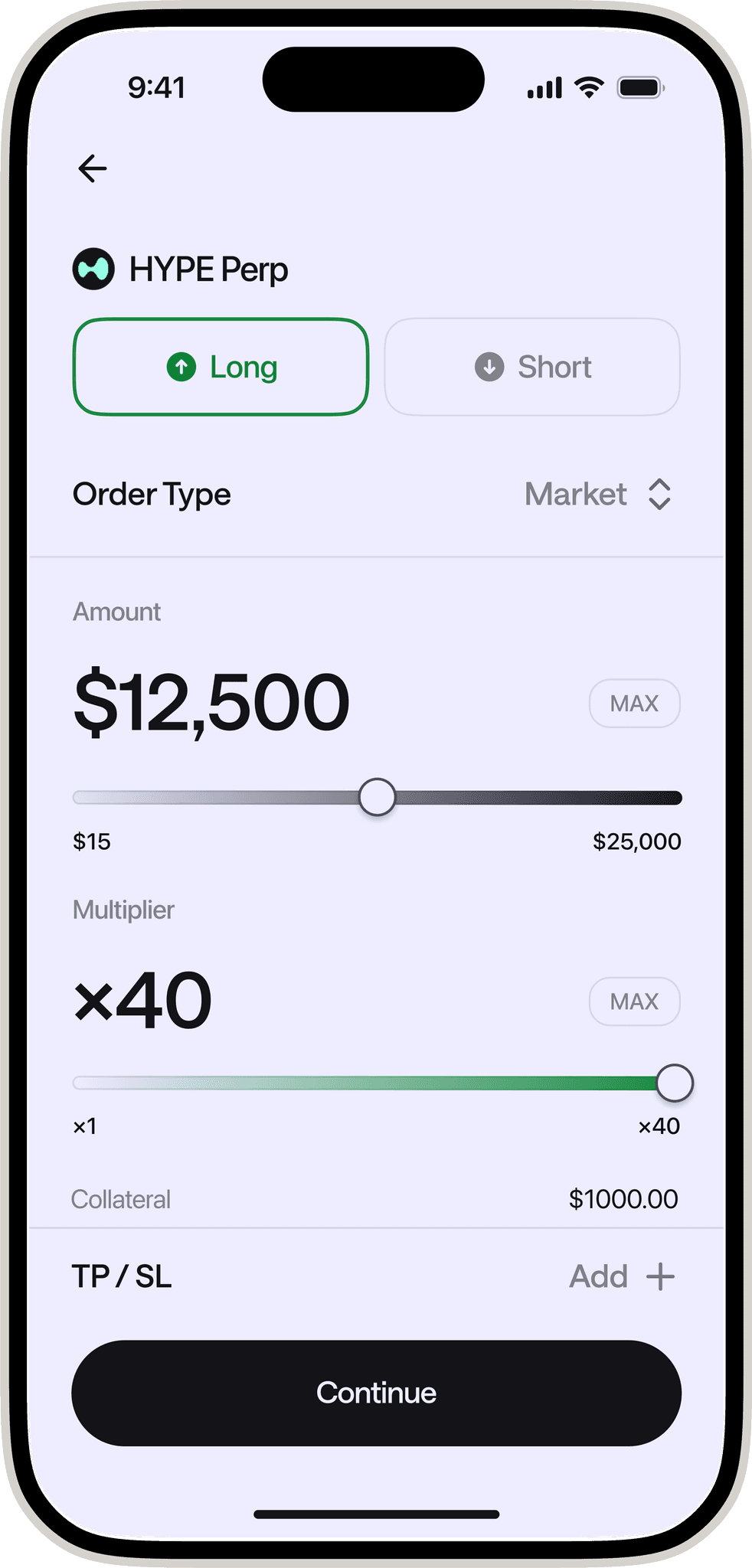Tap MAX beside the multiplier
The height and width of the screenshot is (1568, 752).
coord(634,1001)
